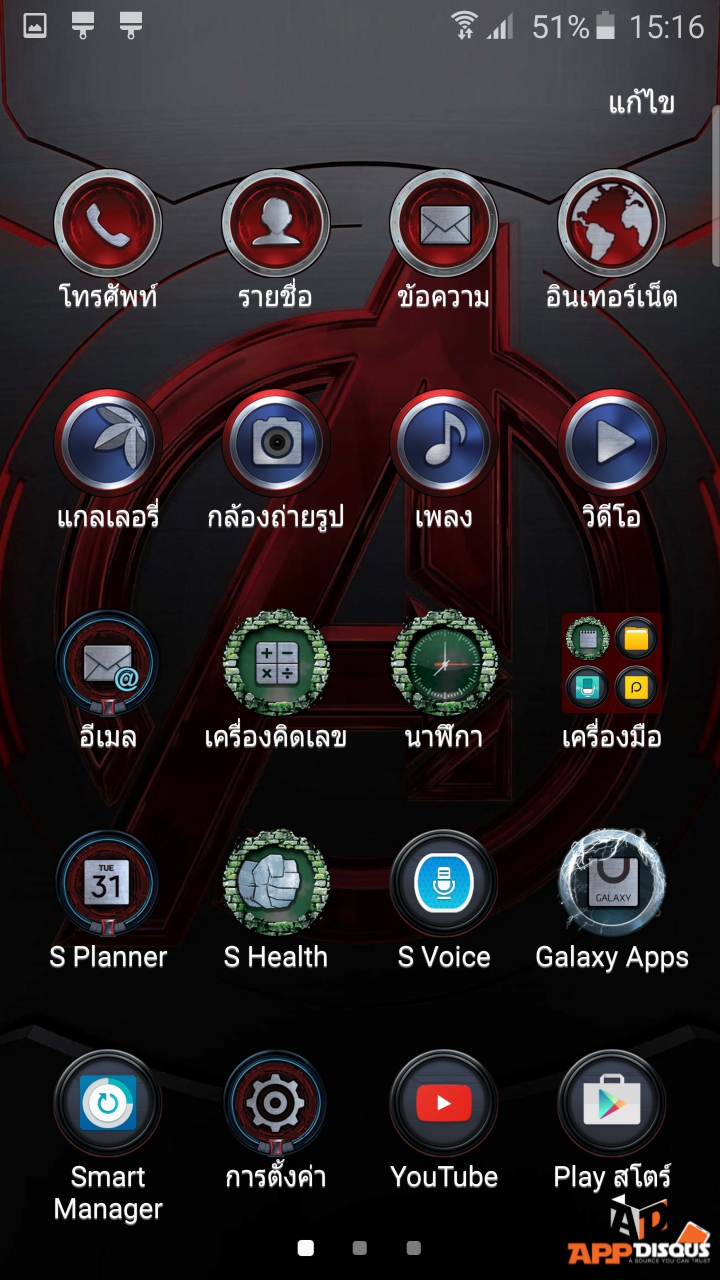Open the โทรศัพท์ phone app

(108, 223)
